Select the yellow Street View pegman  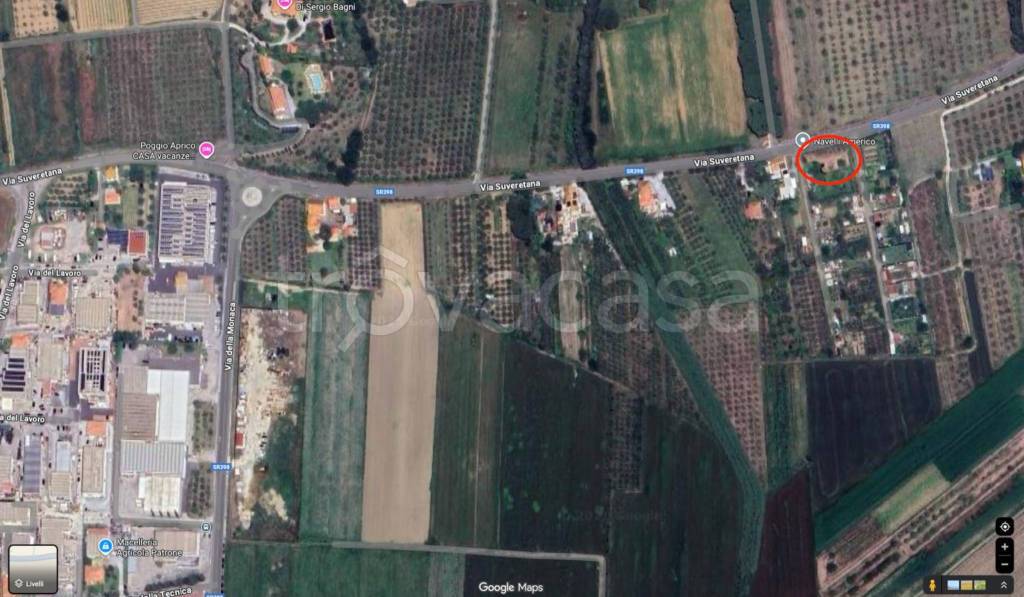(932, 584)
